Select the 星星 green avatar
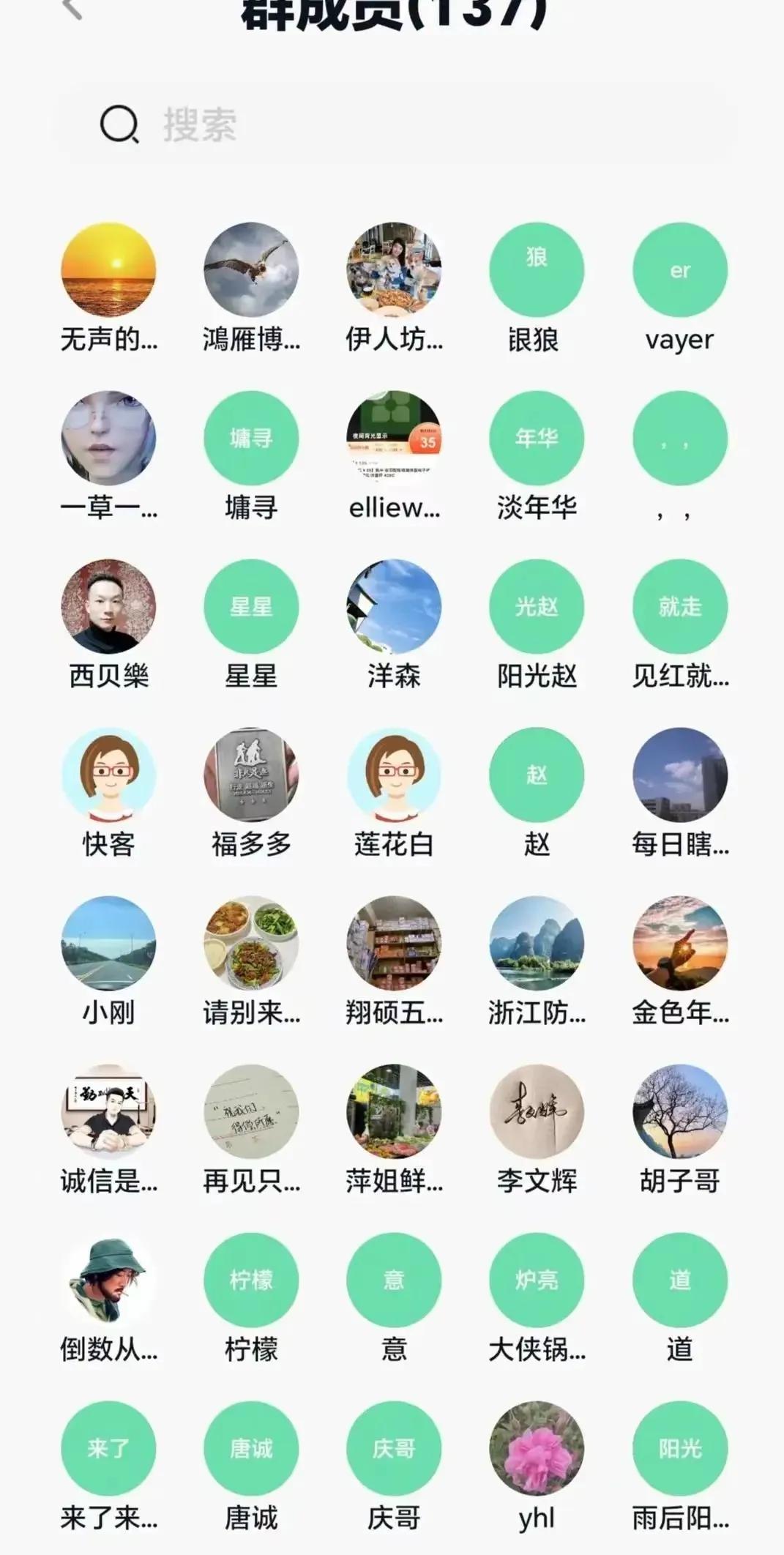Image resolution: width=784 pixels, height=1555 pixels. (250, 606)
